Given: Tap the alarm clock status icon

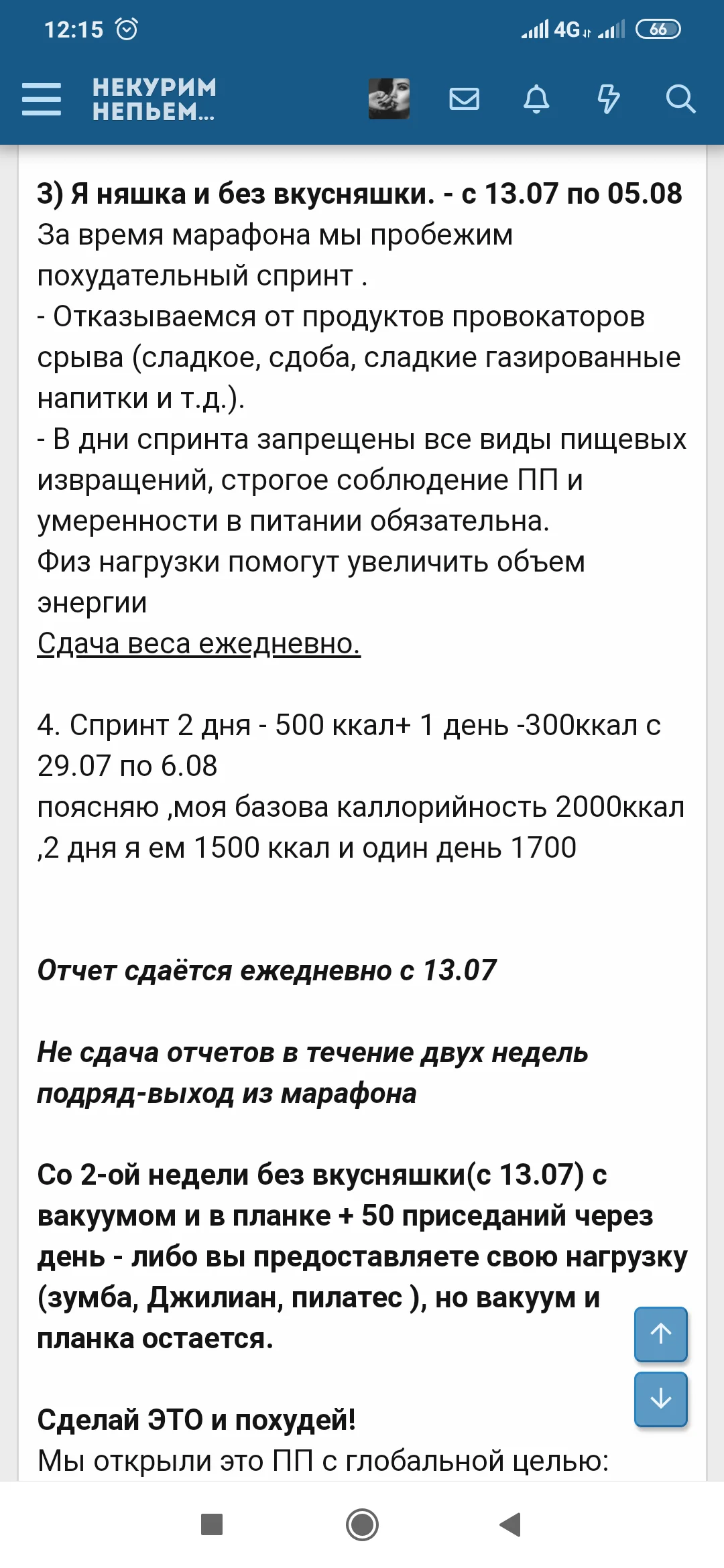Looking at the screenshot, I should pos(128,29).
